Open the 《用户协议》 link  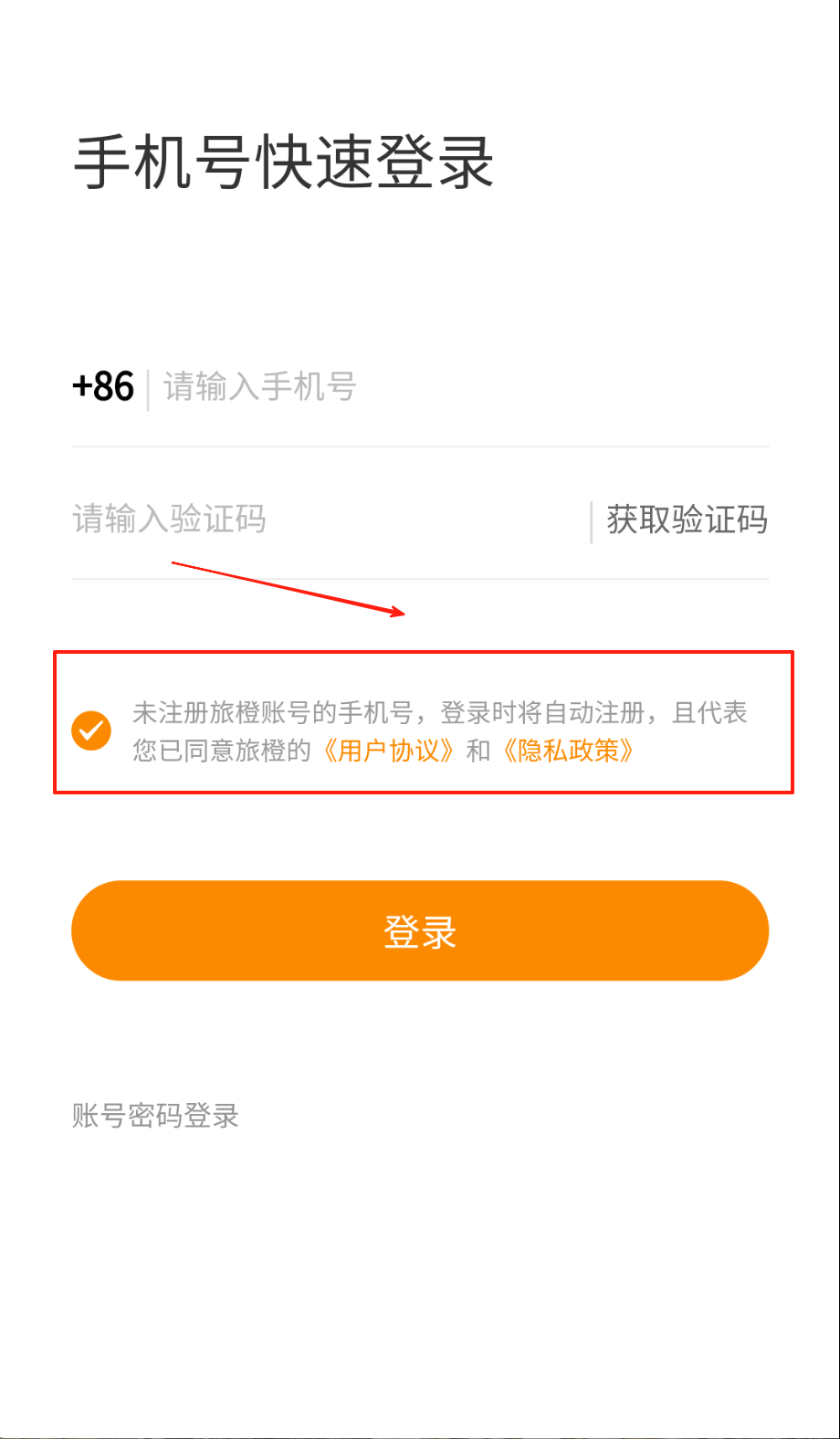(x=389, y=751)
